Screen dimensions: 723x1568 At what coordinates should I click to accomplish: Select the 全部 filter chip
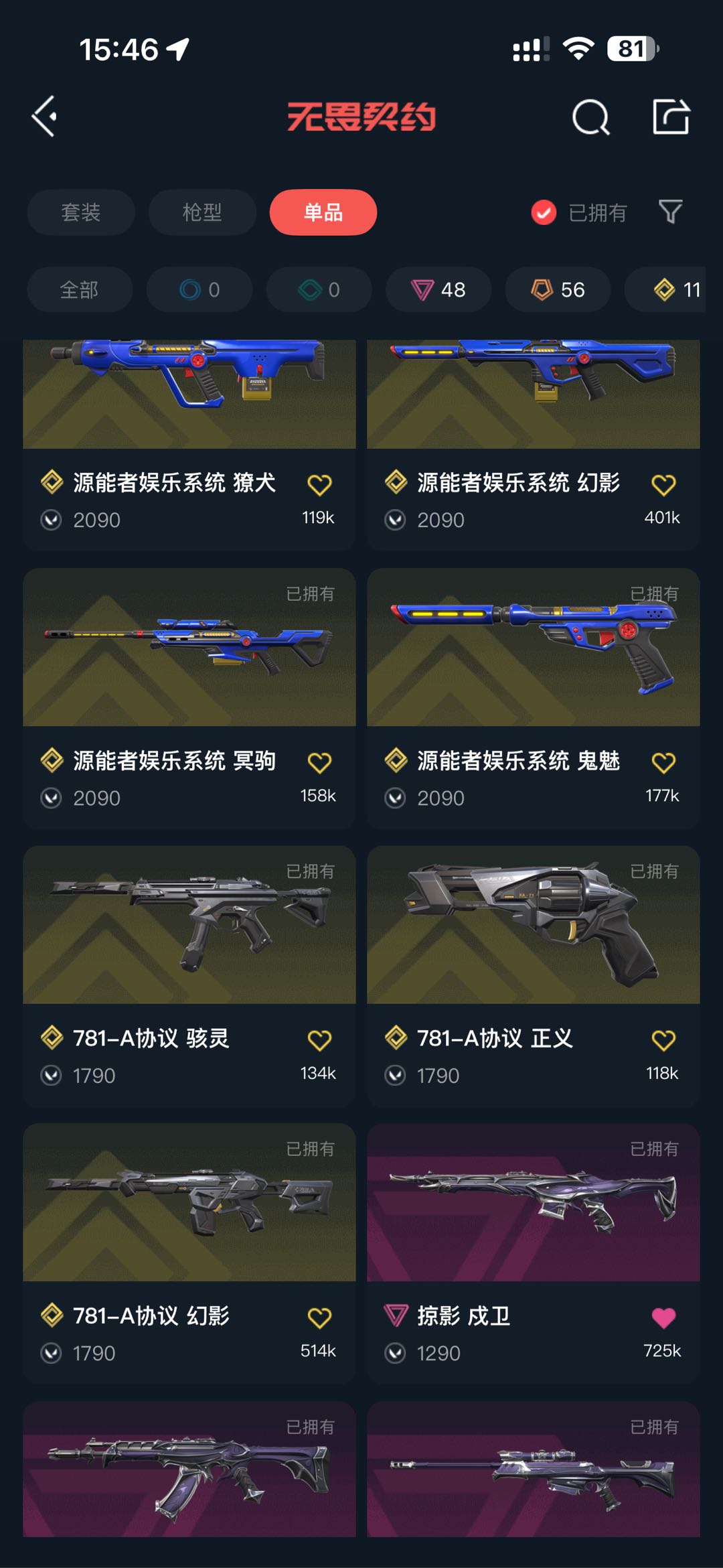coord(80,289)
